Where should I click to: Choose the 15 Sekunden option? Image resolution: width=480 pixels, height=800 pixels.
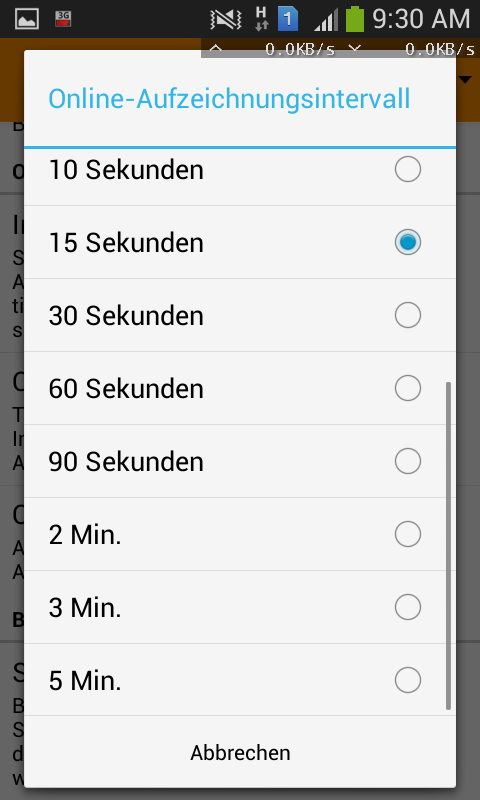[240, 242]
